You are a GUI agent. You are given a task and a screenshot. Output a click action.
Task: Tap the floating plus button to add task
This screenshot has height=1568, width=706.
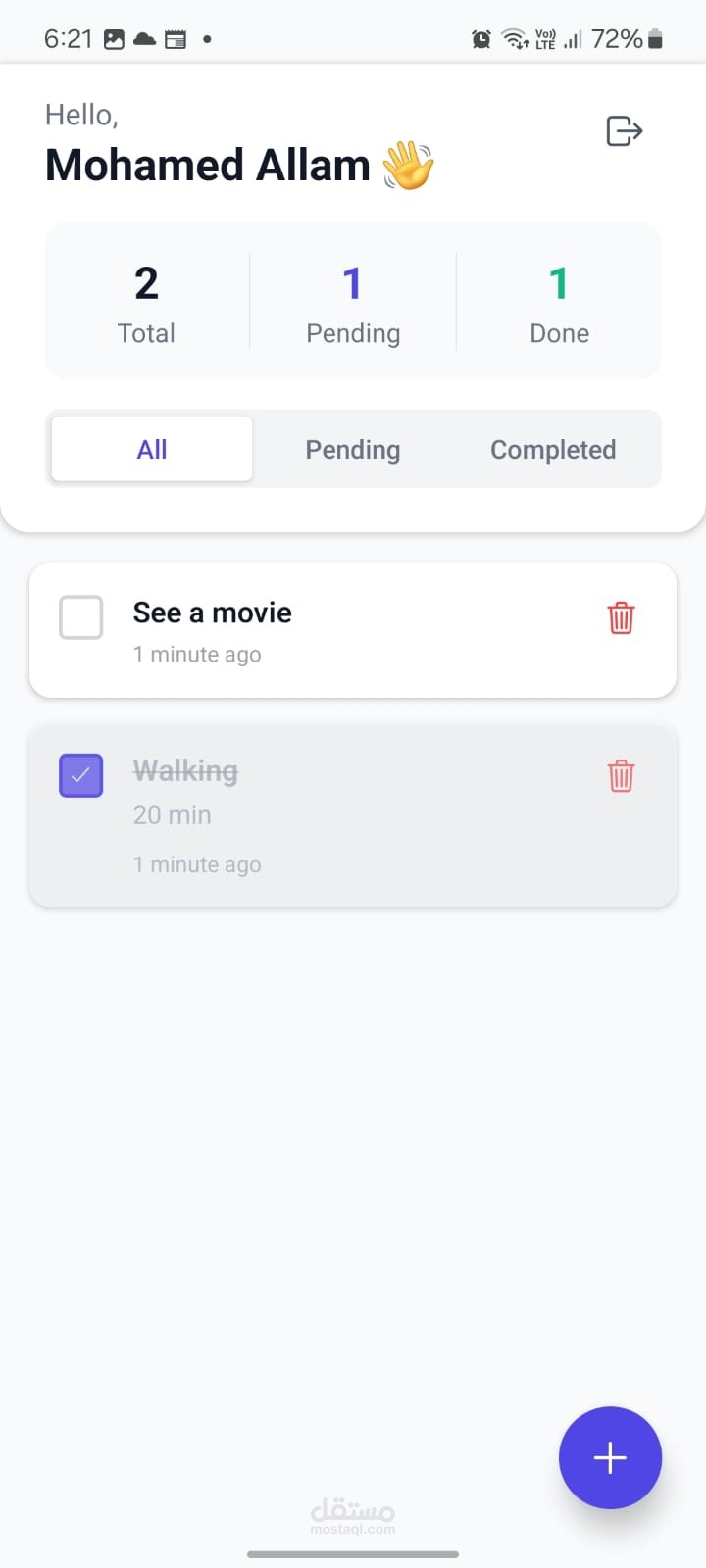[x=610, y=1457]
